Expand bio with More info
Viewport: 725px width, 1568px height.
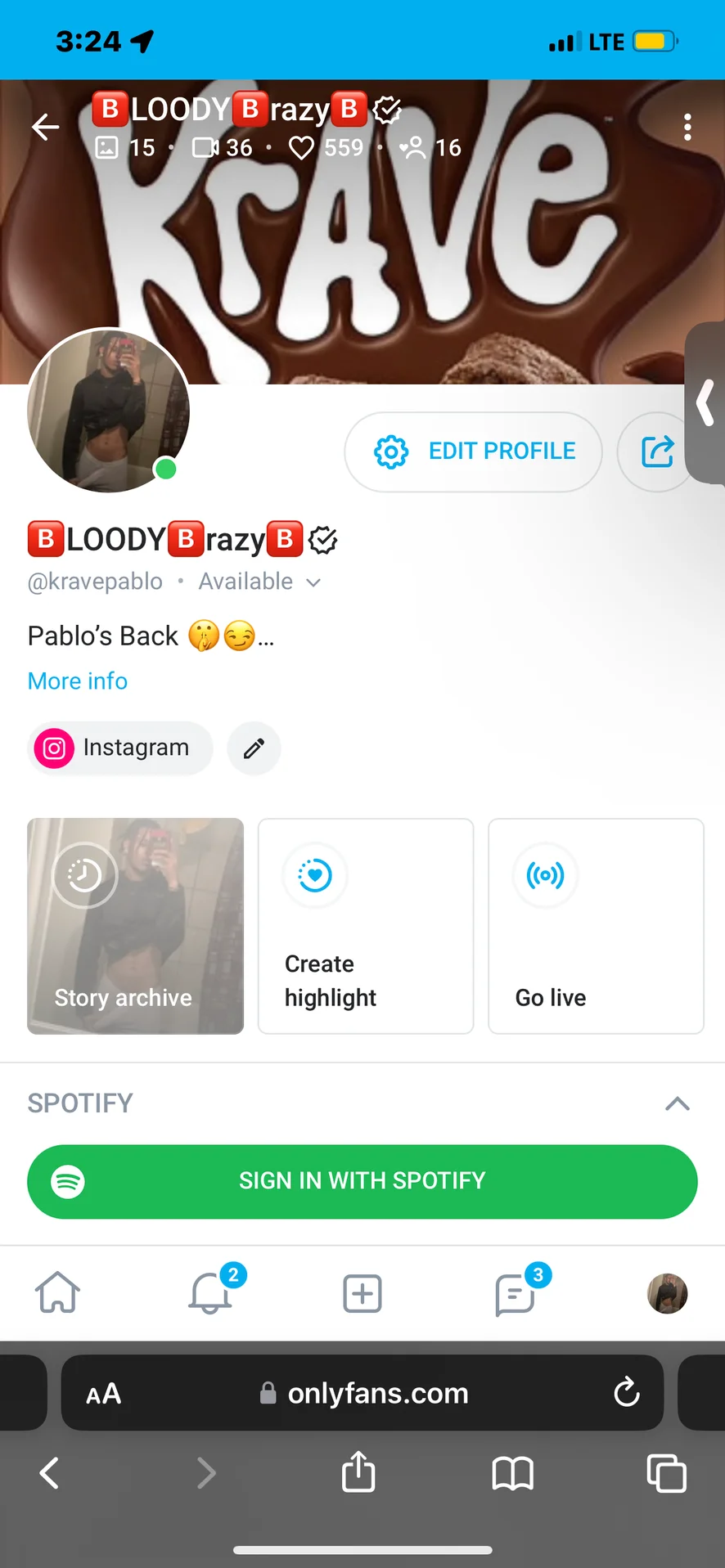(x=78, y=681)
